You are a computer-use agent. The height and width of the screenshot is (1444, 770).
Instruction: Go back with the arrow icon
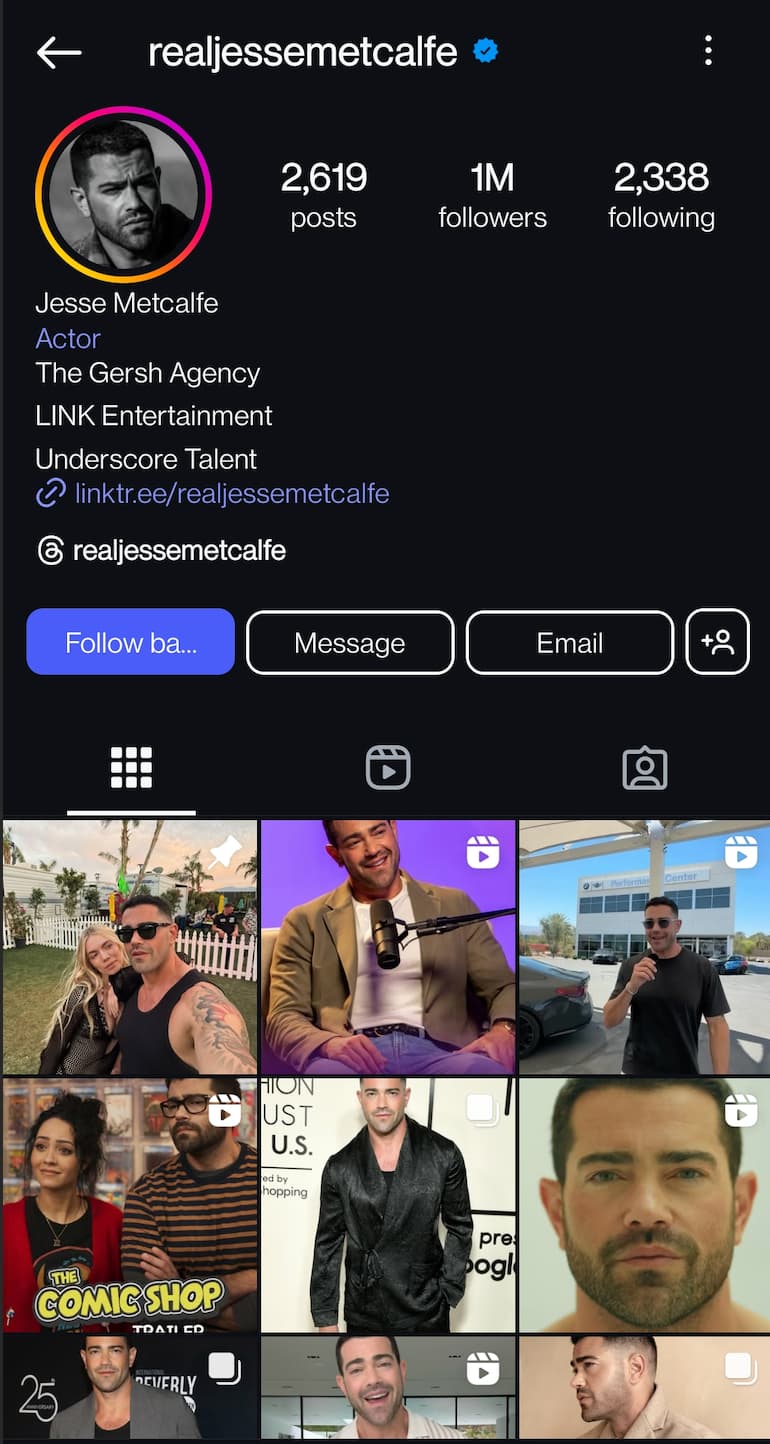59,53
